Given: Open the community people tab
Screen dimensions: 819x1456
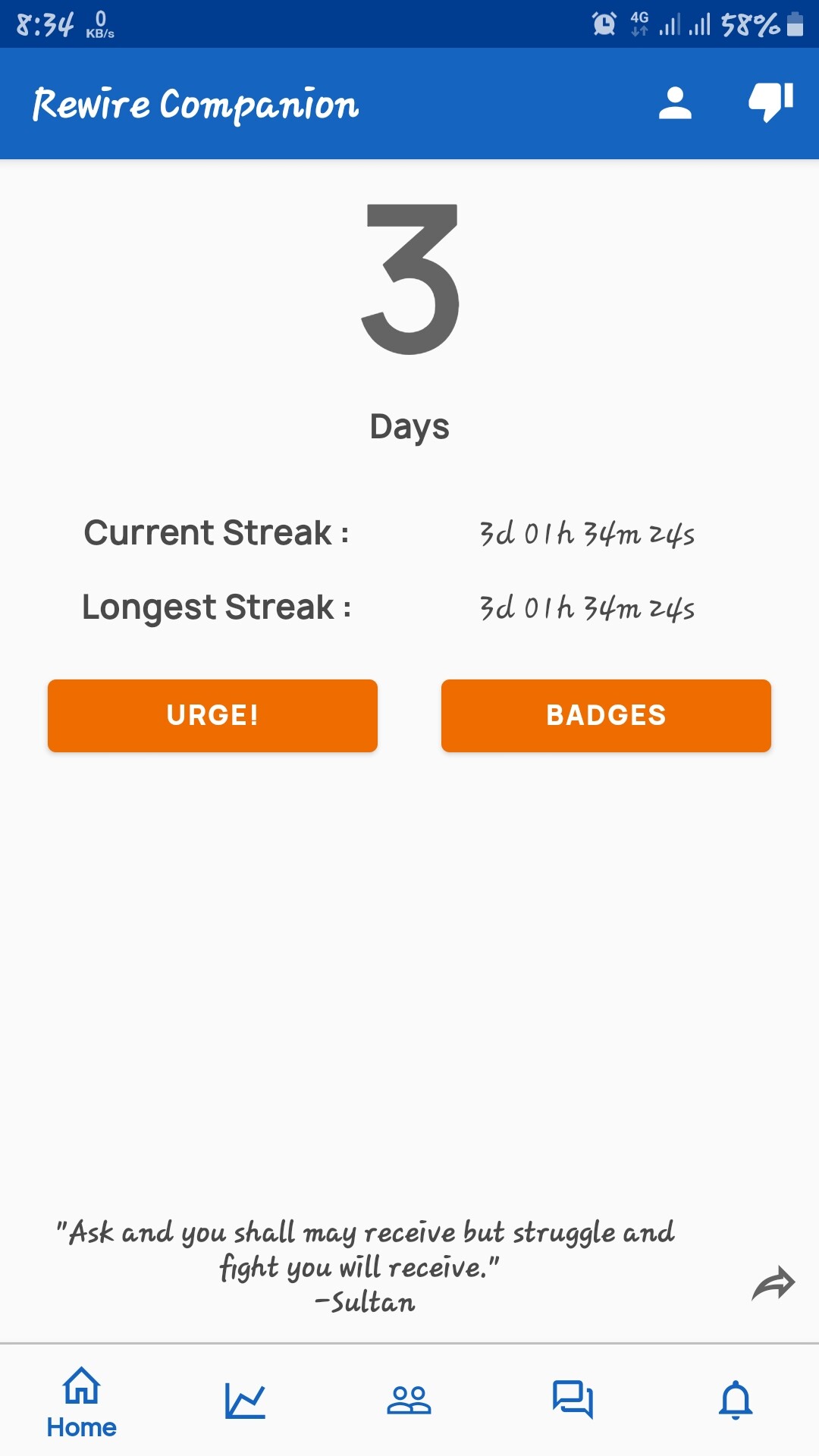Looking at the screenshot, I should pyautogui.click(x=409, y=1401).
